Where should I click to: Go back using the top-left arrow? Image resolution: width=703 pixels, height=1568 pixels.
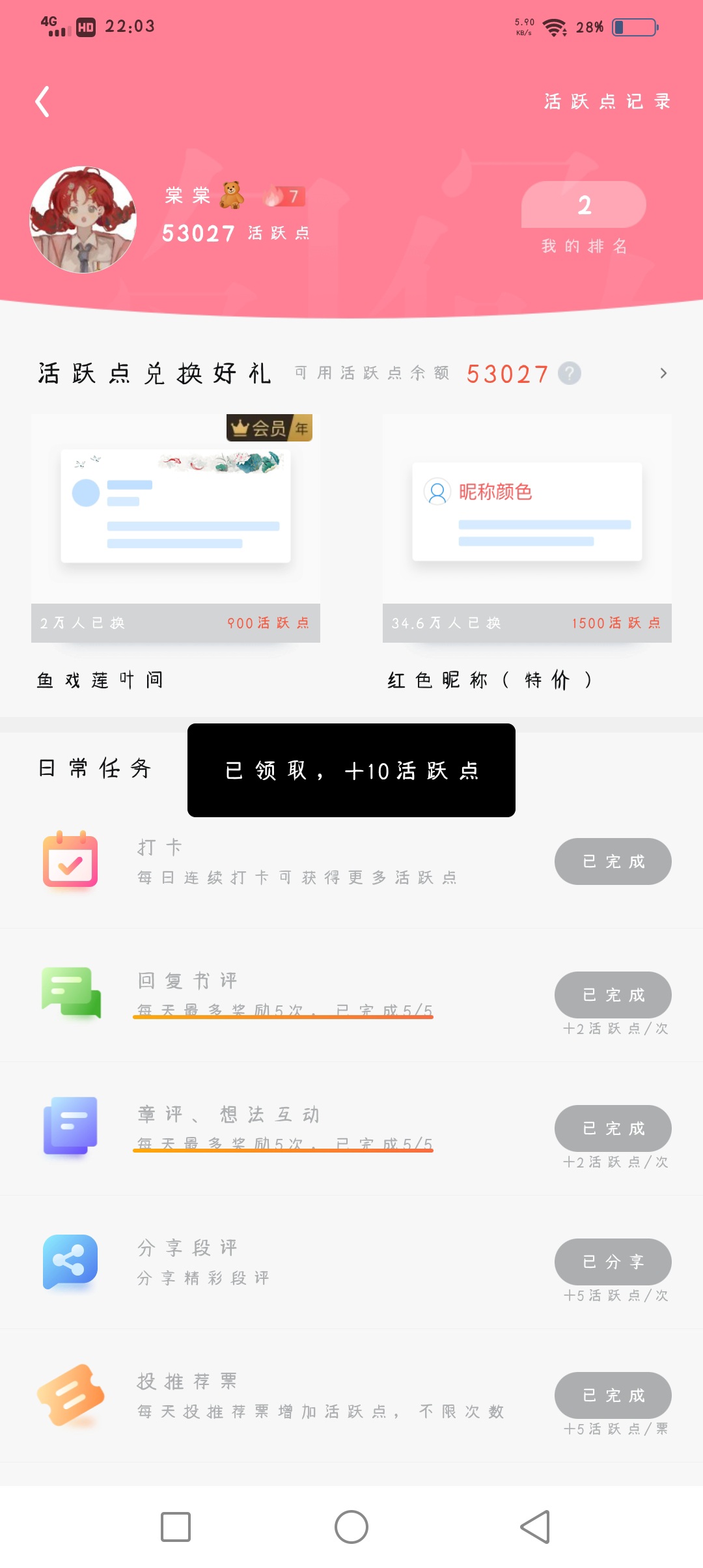(43, 102)
